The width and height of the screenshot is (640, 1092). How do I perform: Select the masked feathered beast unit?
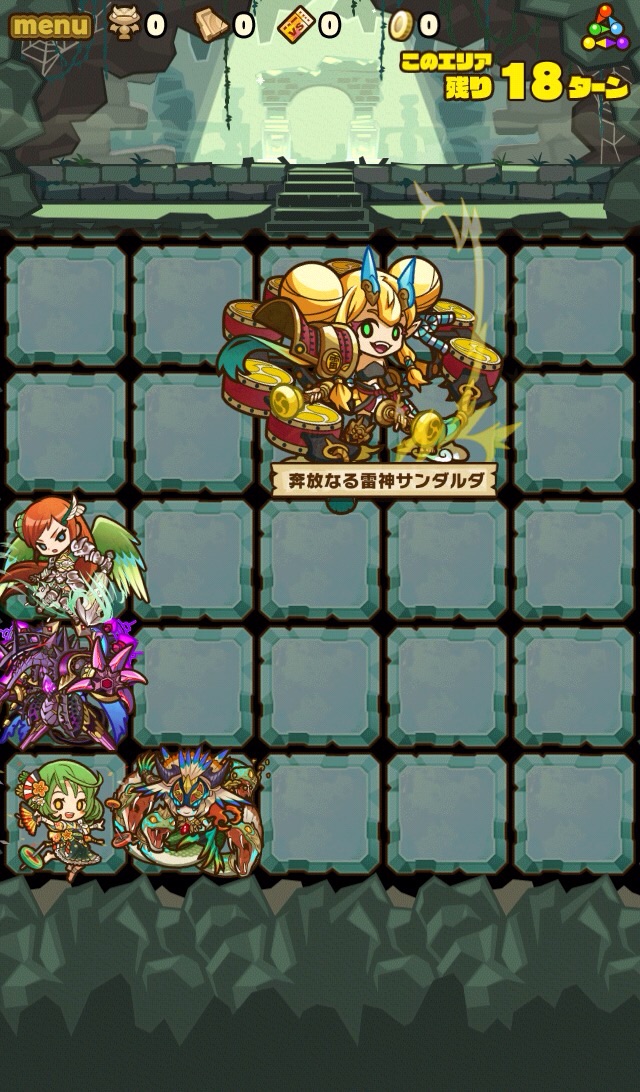point(190,810)
